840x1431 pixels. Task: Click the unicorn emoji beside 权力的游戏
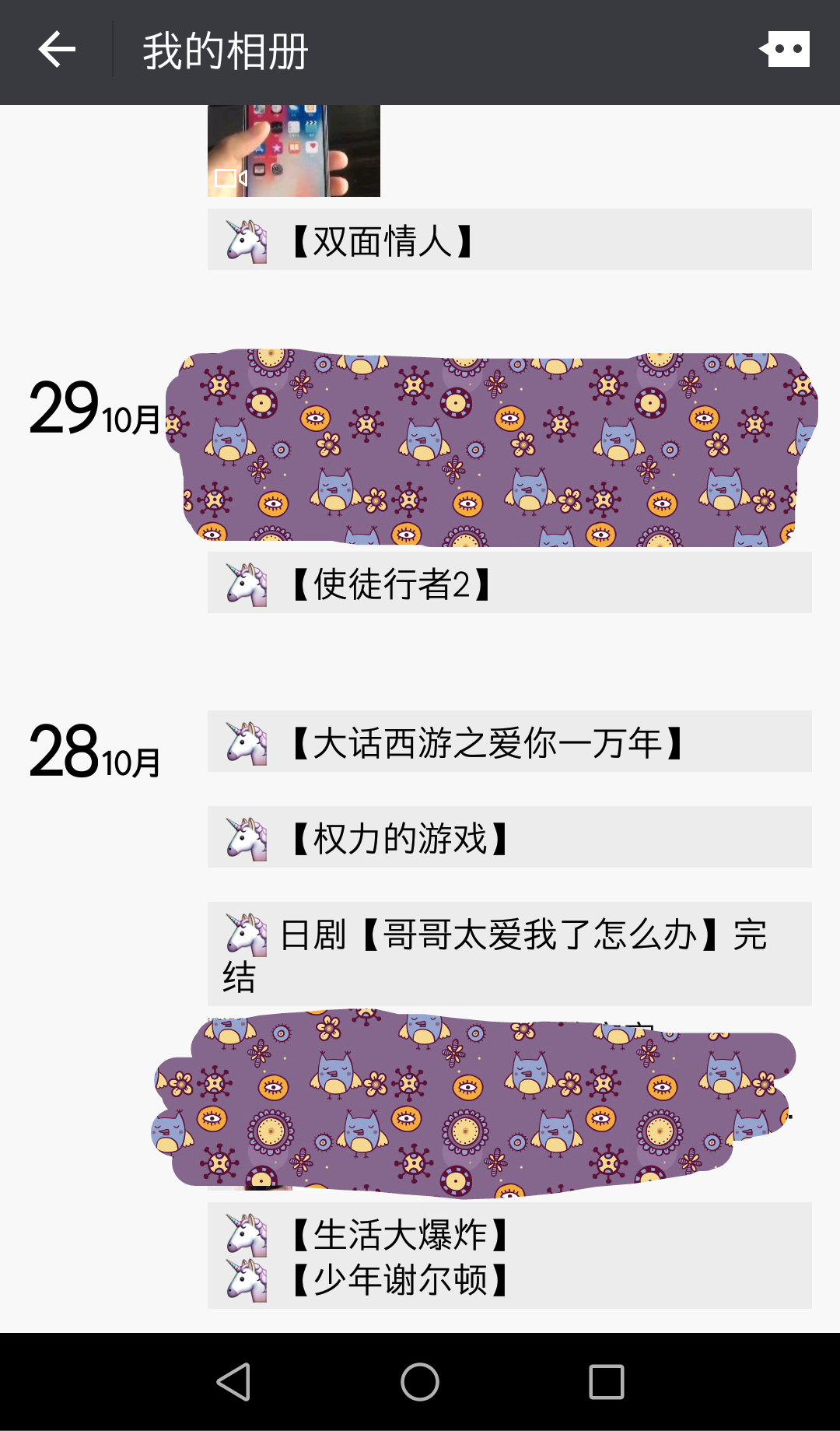click(x=244, y=838)
